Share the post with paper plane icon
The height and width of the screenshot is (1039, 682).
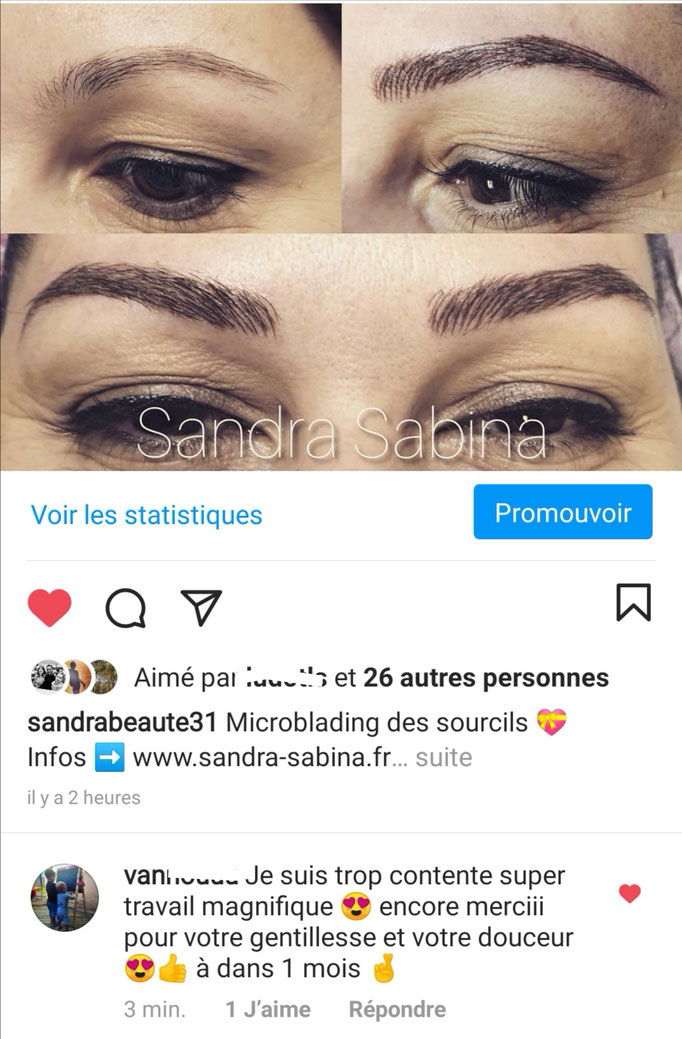[200, 607]
